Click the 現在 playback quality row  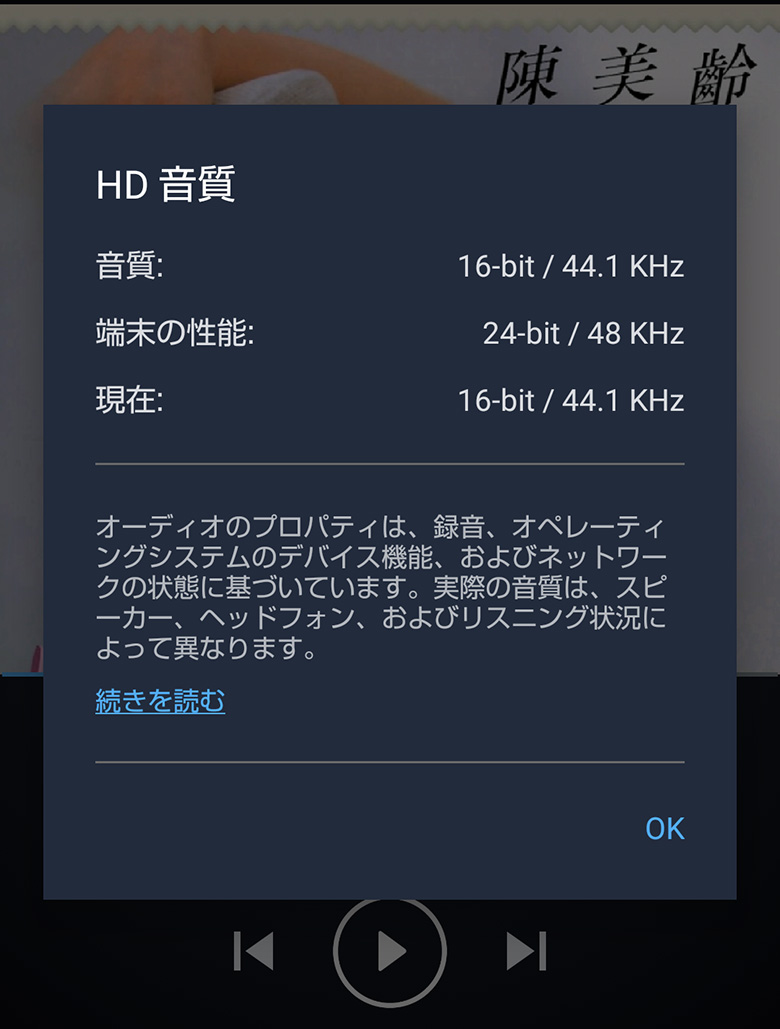pyautogui.click(x=122, y=397)
